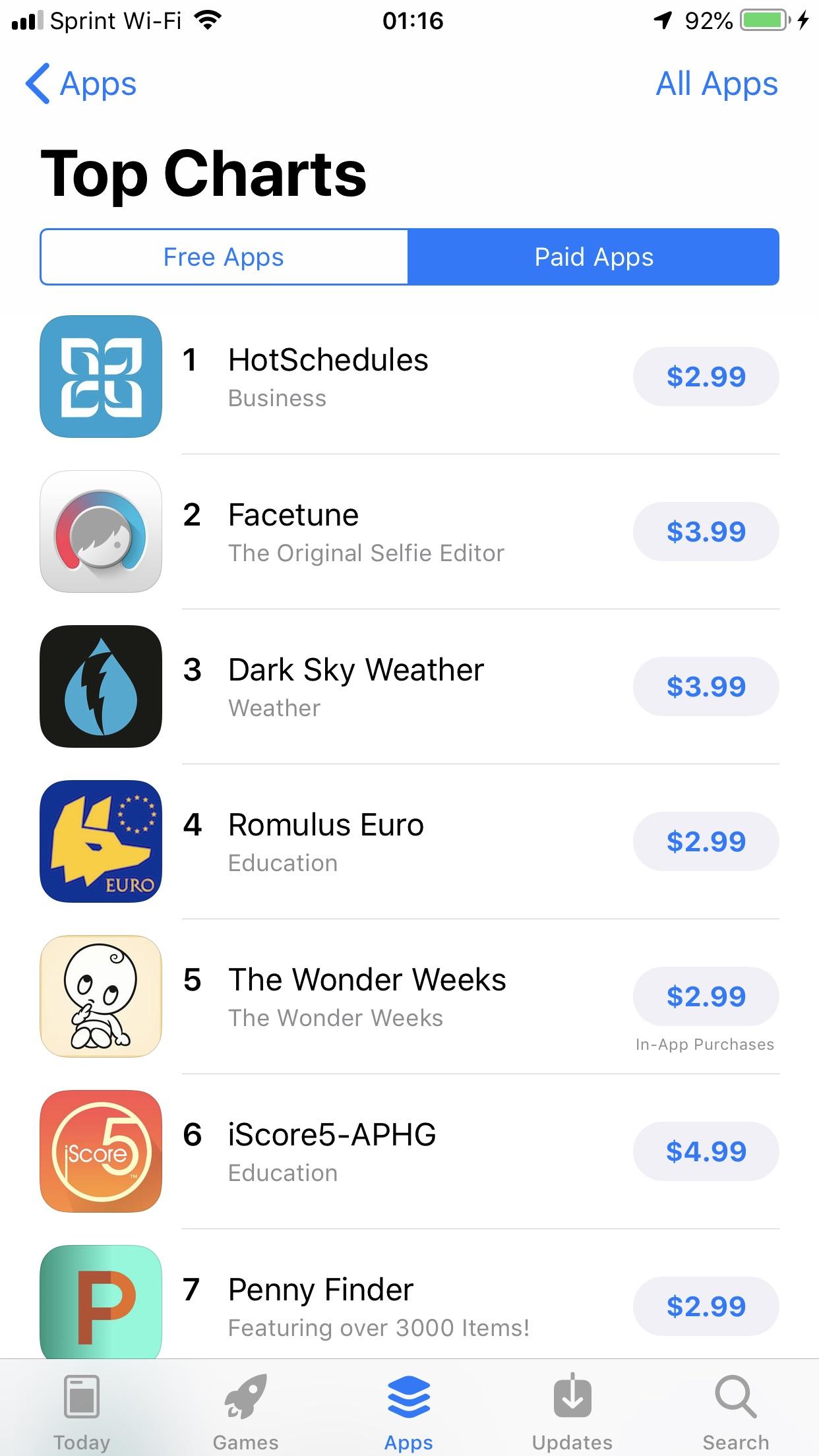Select the Romulus Euro app icon
Viewport: 819px width, 1456px height.
[x=100, y=841]
